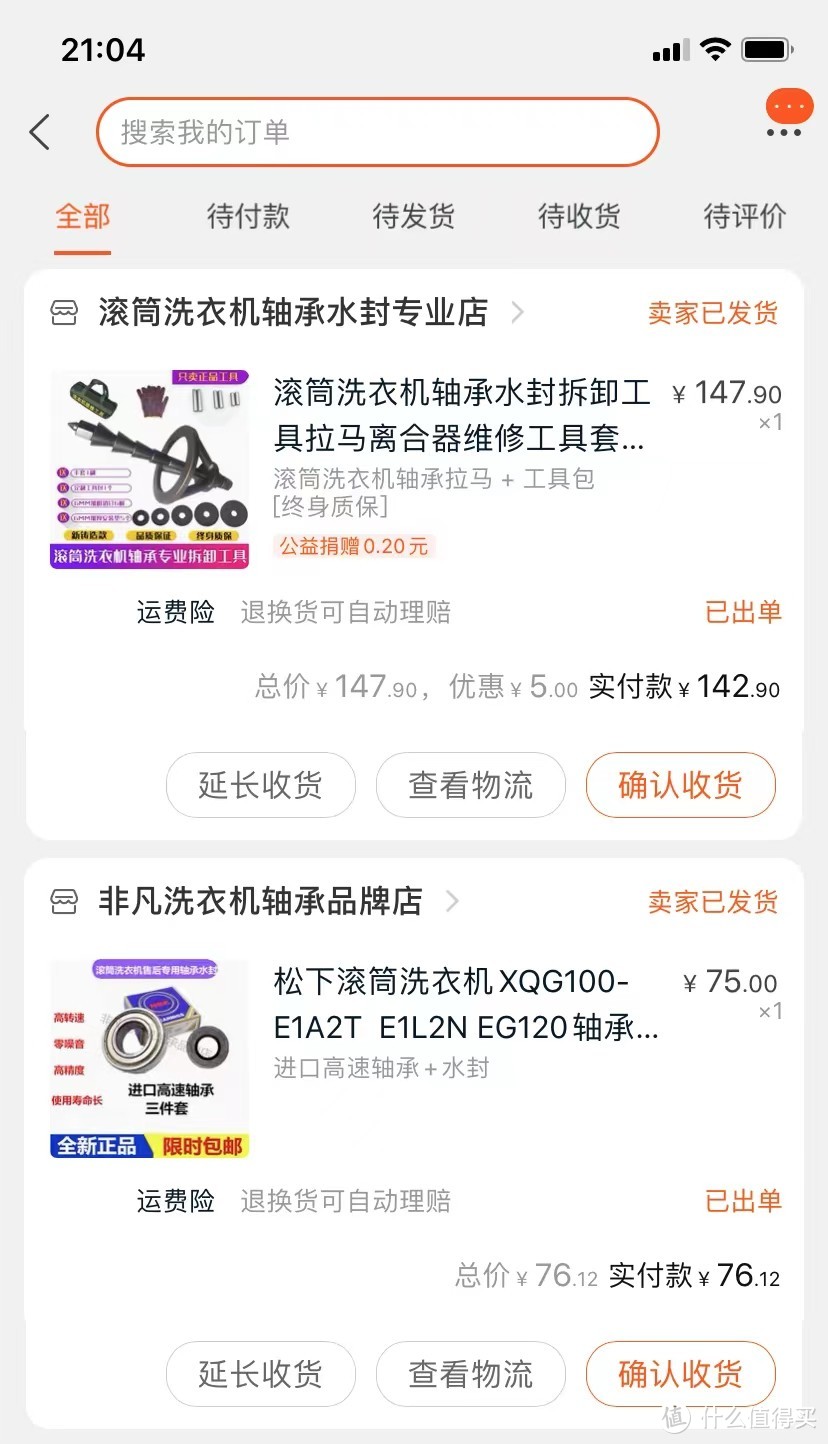Tap 查看物流 for the Panasonic bearing order

470,1374
